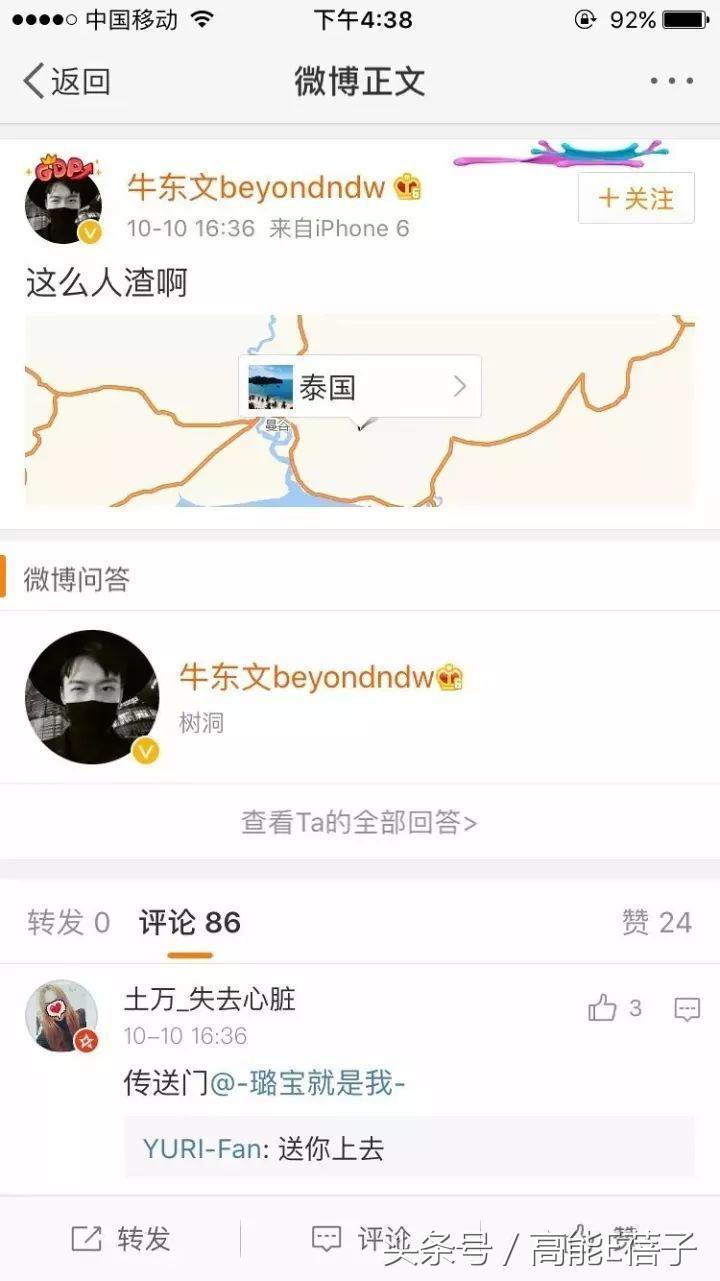Open the 泰国 location card

point(360,386)
